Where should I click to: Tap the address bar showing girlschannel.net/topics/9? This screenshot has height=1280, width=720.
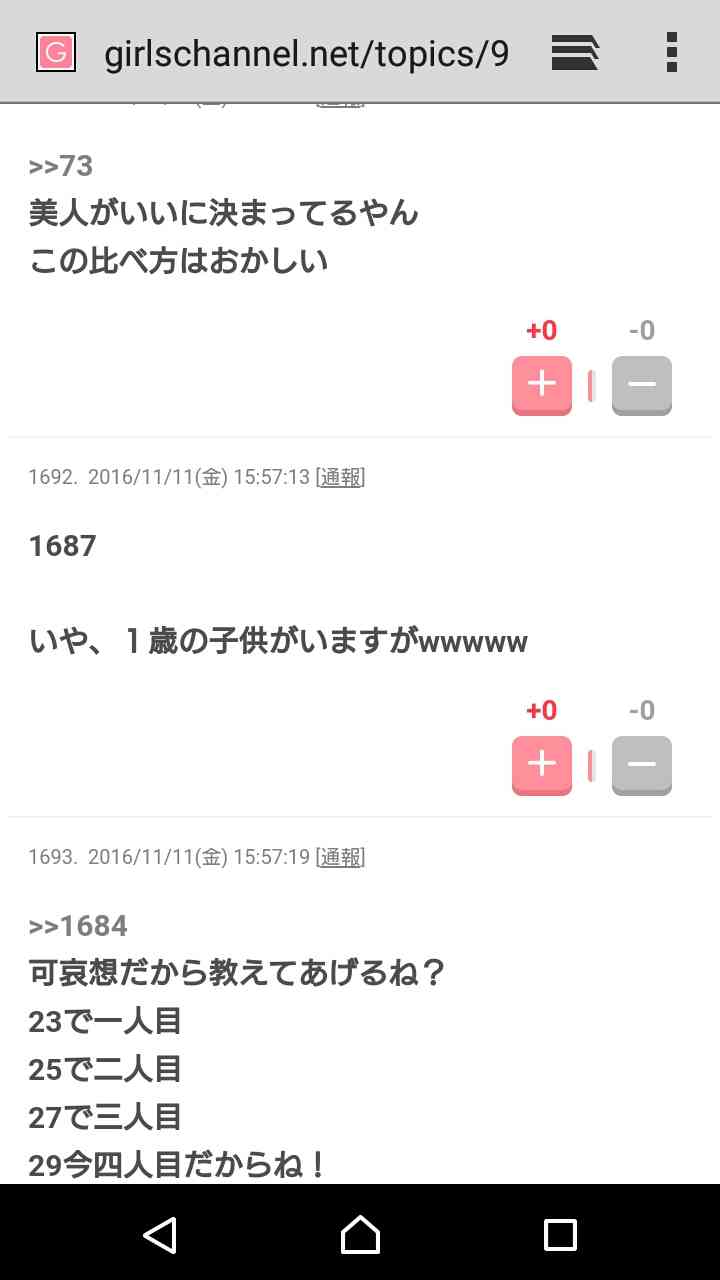point(307,52)
